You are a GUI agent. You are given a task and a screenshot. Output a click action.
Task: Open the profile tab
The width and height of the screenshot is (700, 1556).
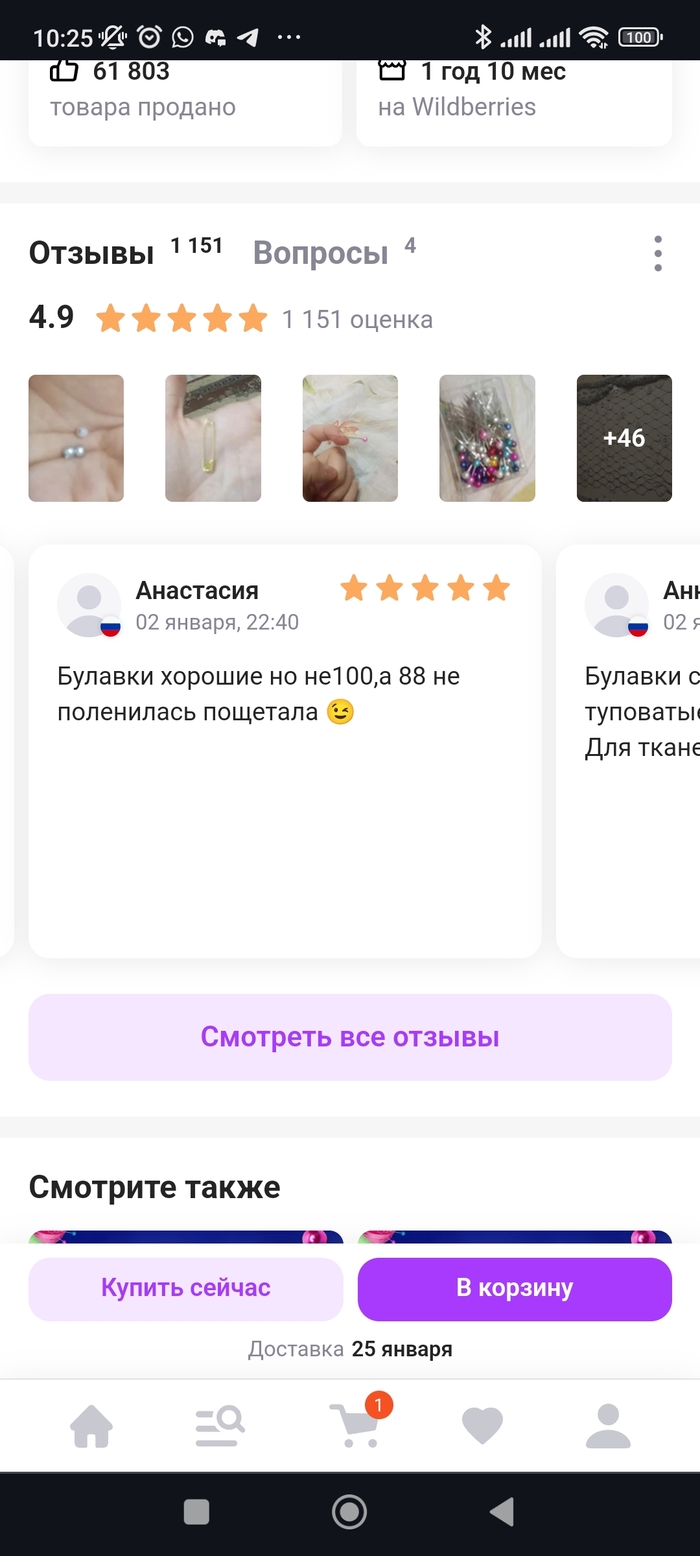click(x=608, y=1426)
